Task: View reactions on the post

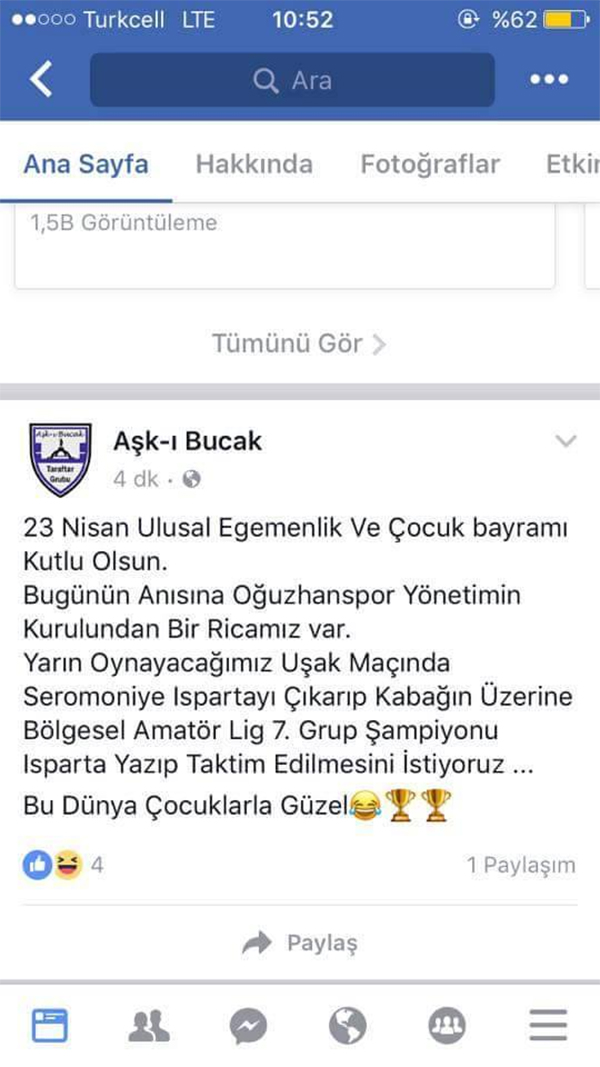Action: (62, 865)
